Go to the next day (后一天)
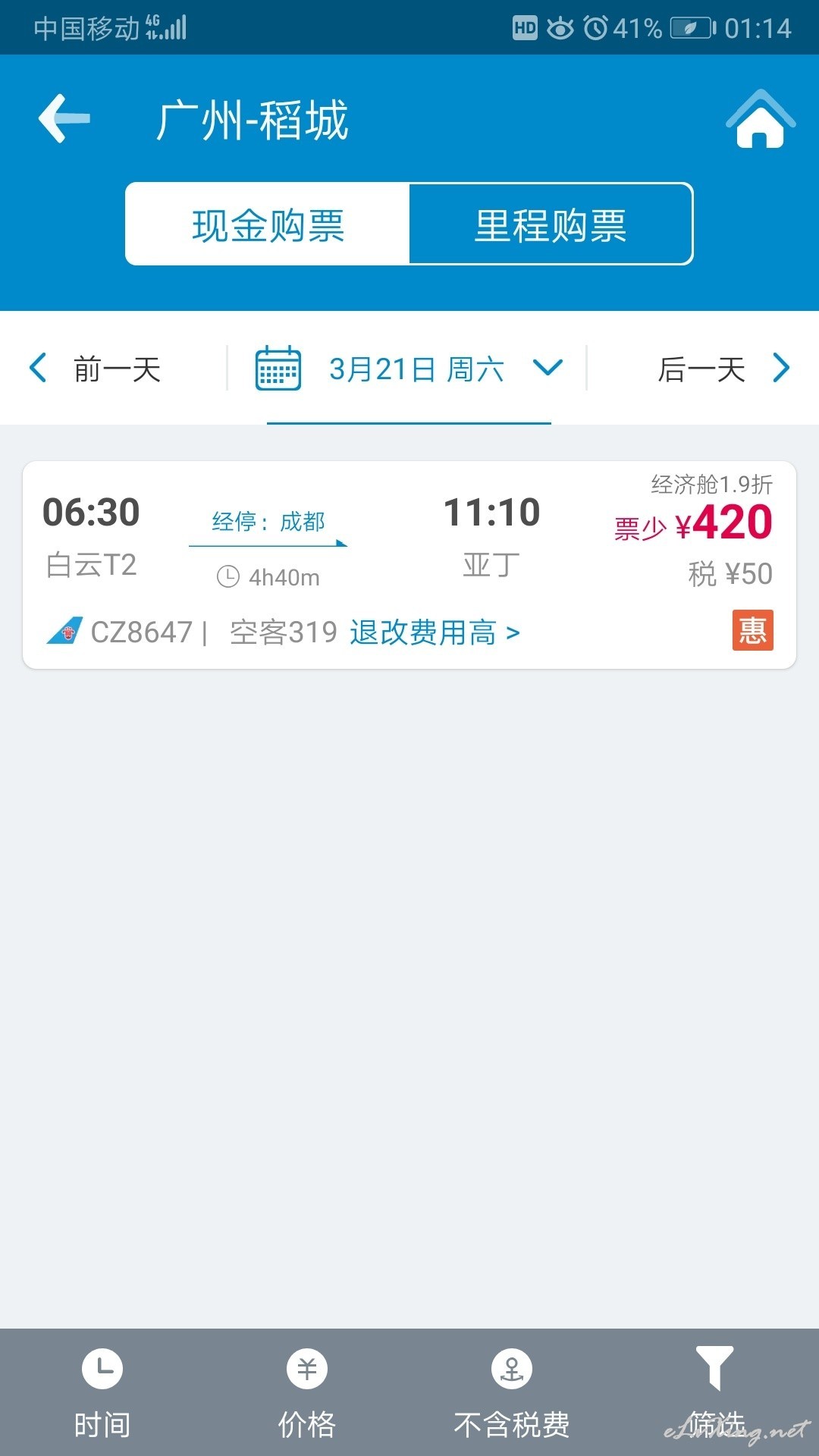 [x=724, y=369]
